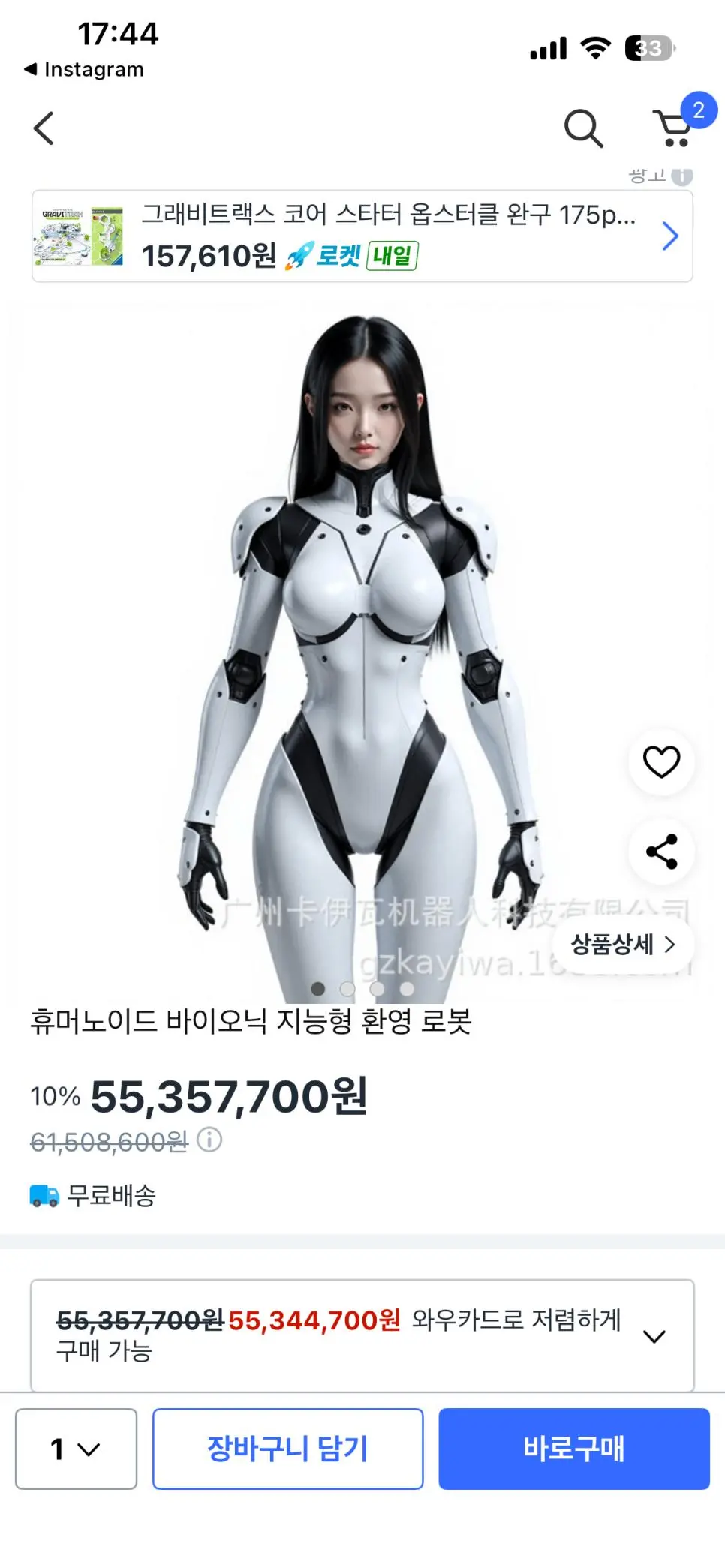Share this product
This screenshot has width=725, height=1568.
[x=661, y=852]
